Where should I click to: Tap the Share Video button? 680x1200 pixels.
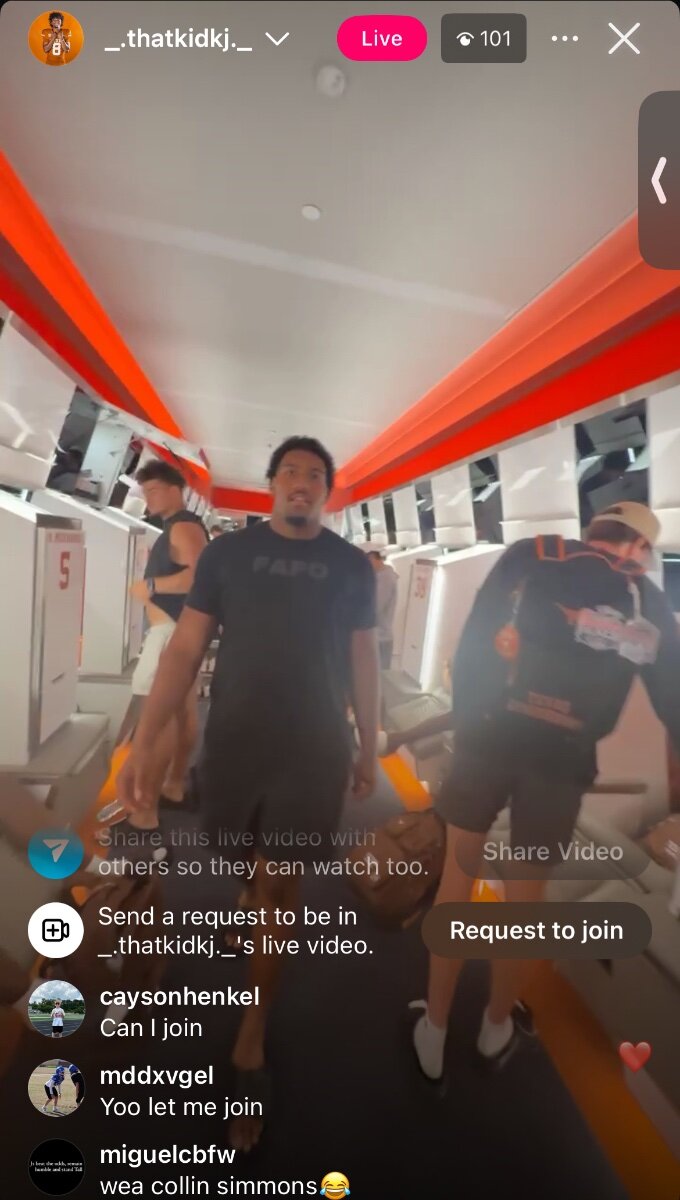tap(552, 852)
